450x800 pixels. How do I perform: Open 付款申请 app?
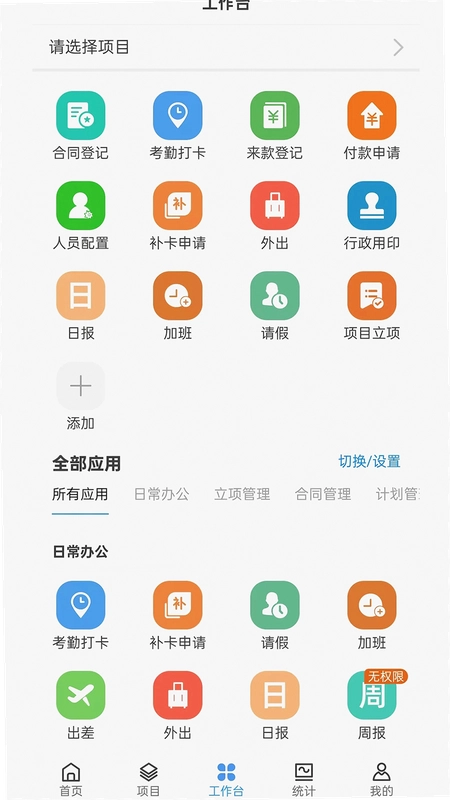coord(371,126)
